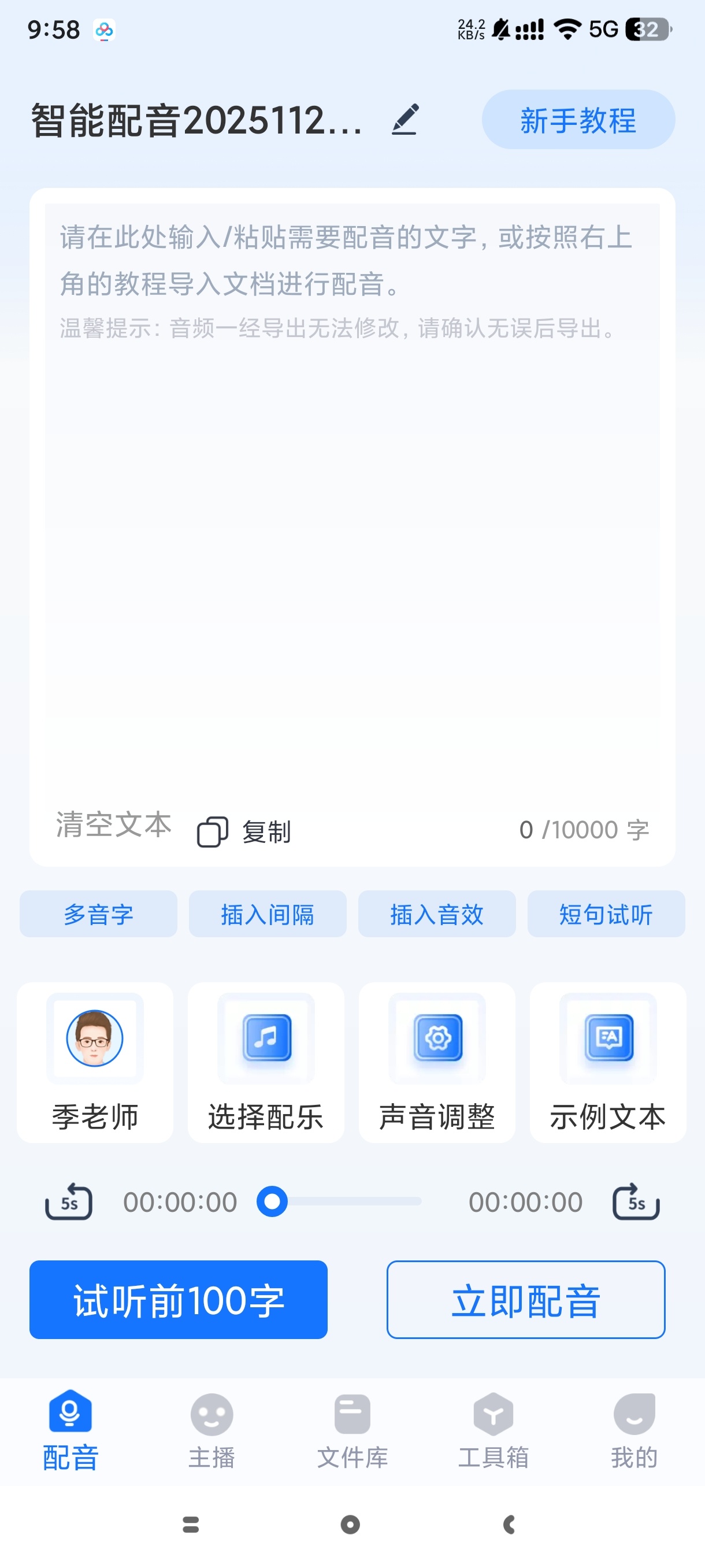Viewport: 705px width, 1568px height.
Task: Preview with 试听前100字 button
Action: point(178,1300)
